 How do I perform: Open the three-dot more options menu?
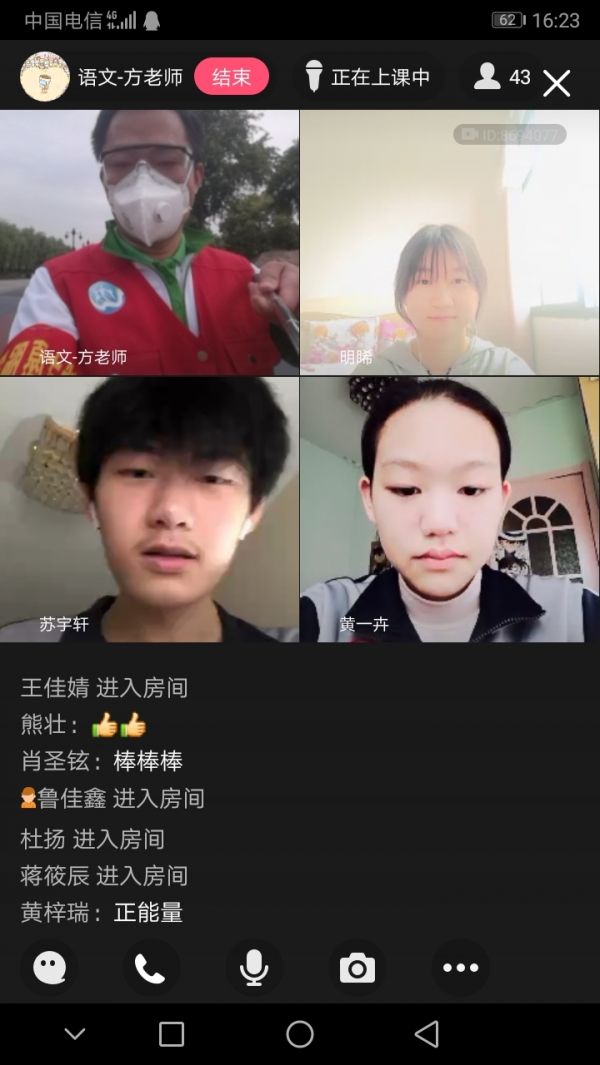click(460, 967)
